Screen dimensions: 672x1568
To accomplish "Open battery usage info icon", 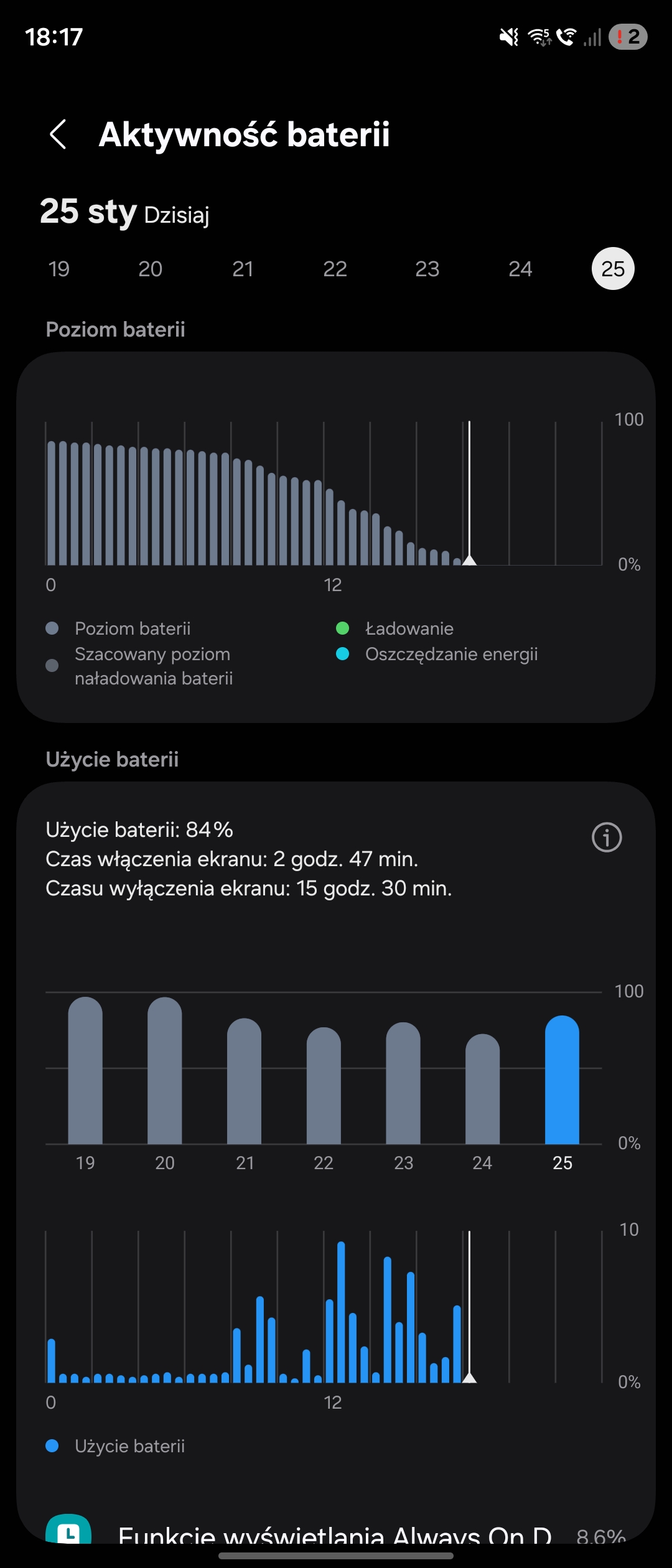I will [x=607, y=837].
